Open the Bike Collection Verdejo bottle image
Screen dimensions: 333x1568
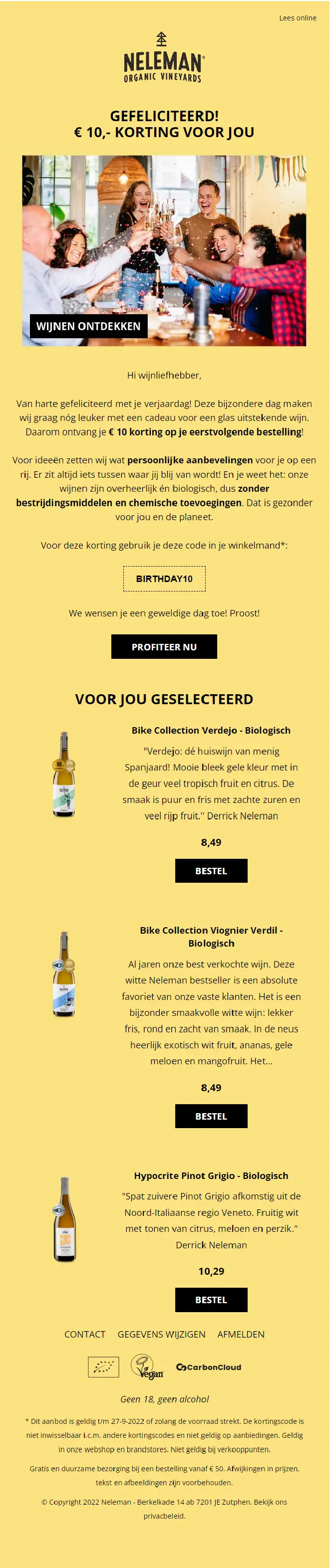tap(64, 774)
